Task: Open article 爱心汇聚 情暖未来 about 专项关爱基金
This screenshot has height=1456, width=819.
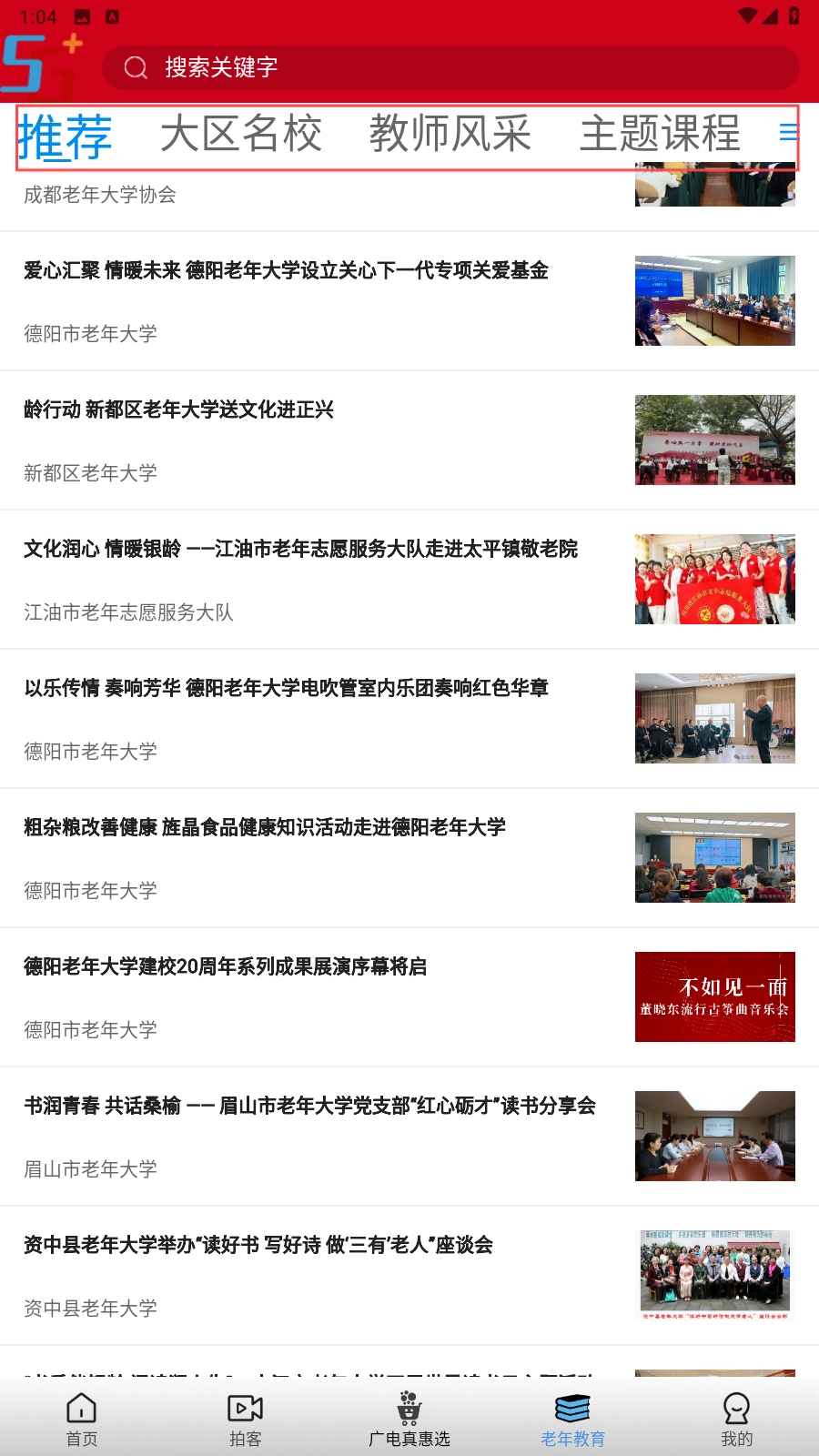Action: coord(286,271)
